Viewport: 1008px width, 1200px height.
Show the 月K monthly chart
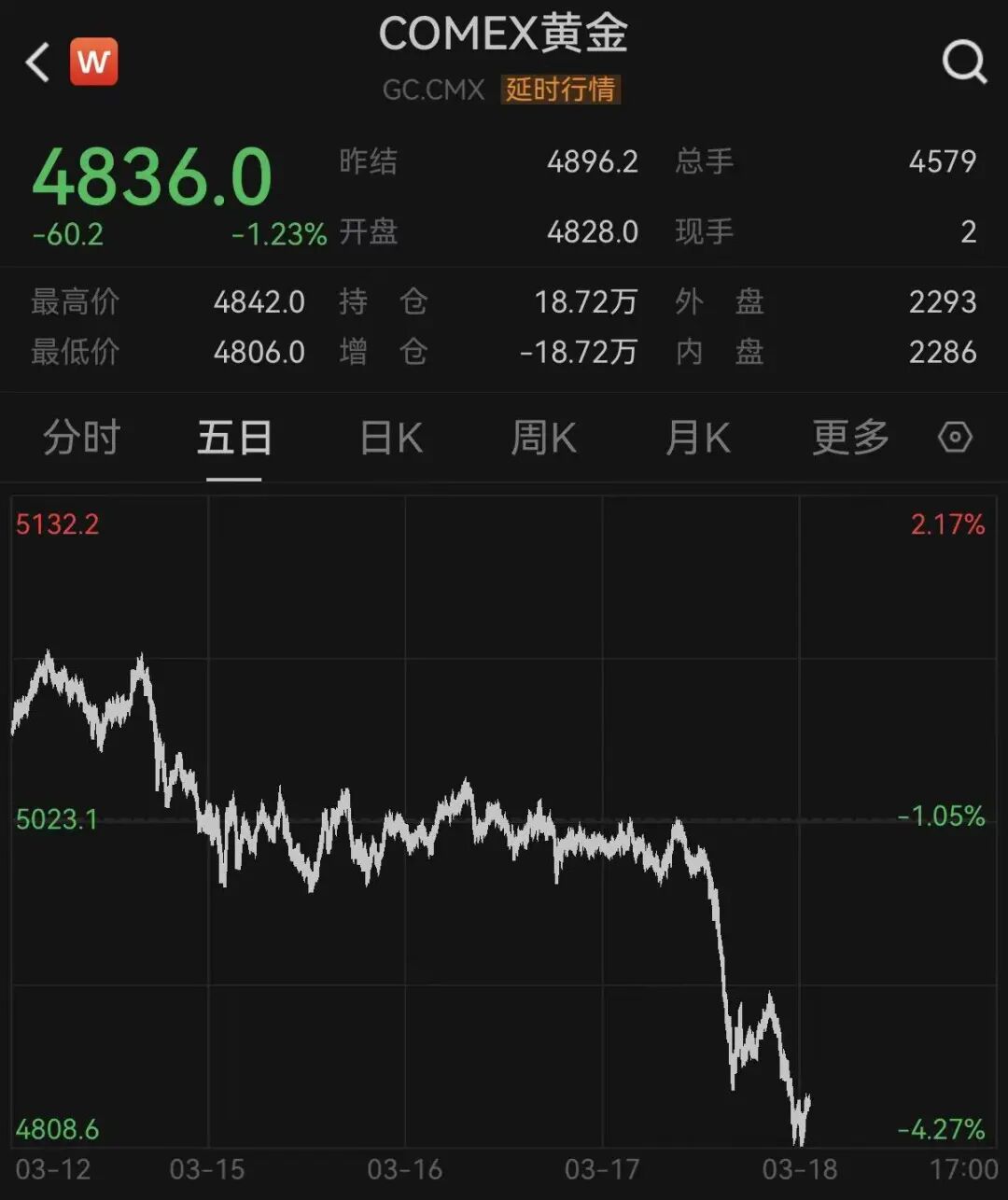pos(696,438)
